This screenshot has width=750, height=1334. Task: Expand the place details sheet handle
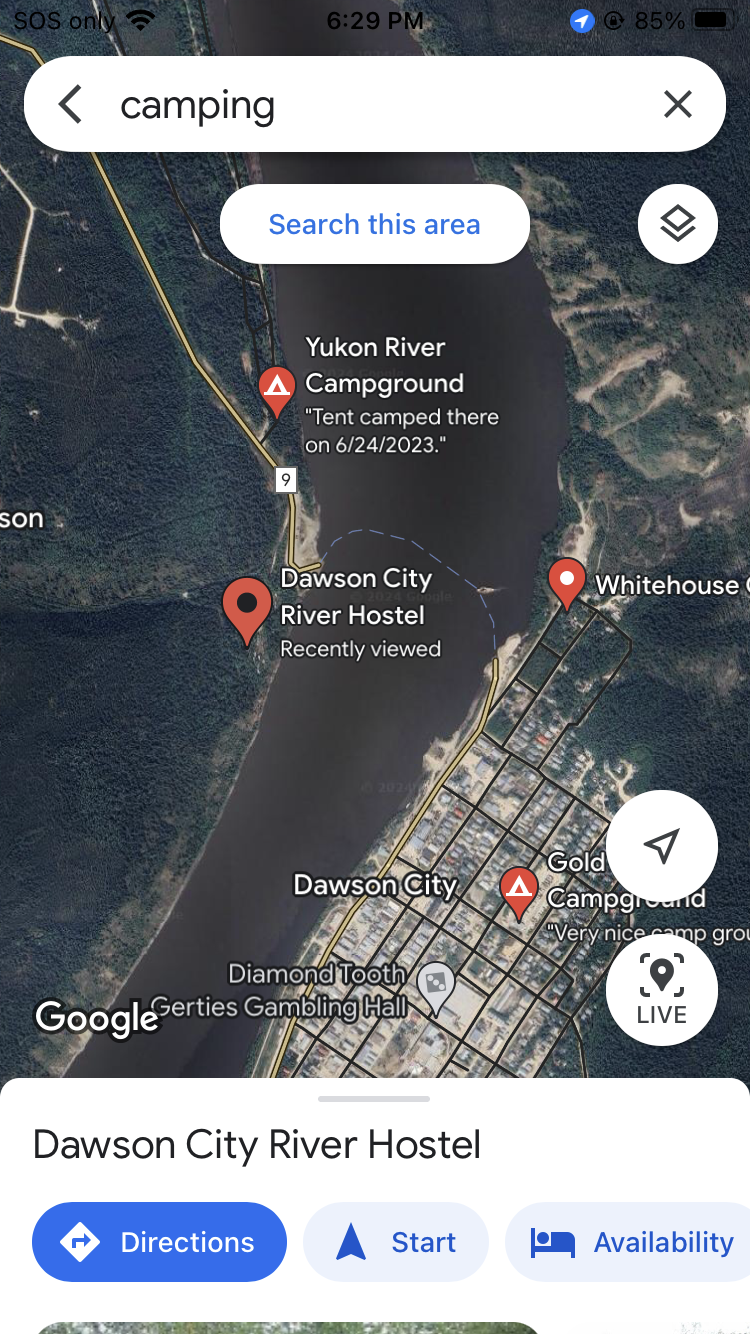click(x=374, y=1098)
